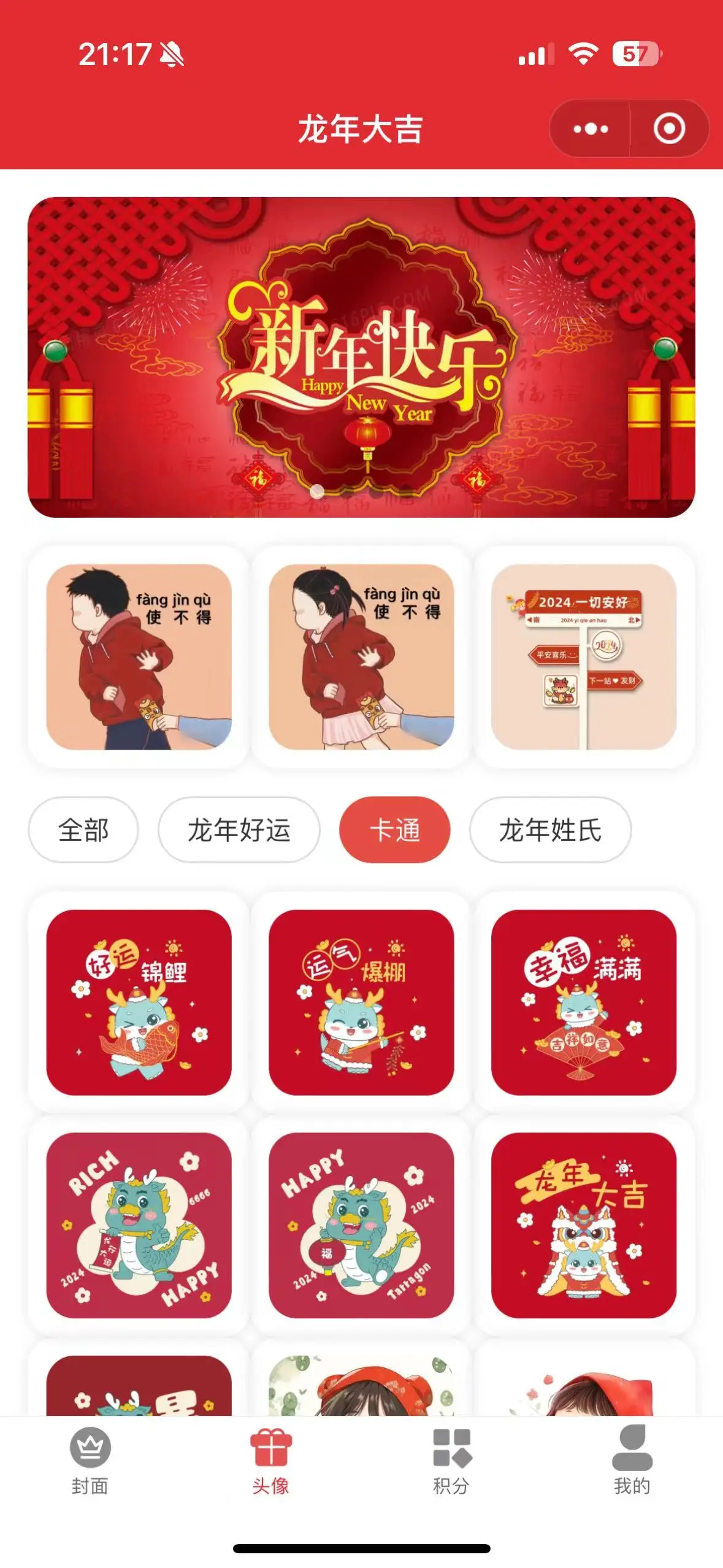Switch to the 封面 tab
723x1568 pixels.
pos(90,1461)
